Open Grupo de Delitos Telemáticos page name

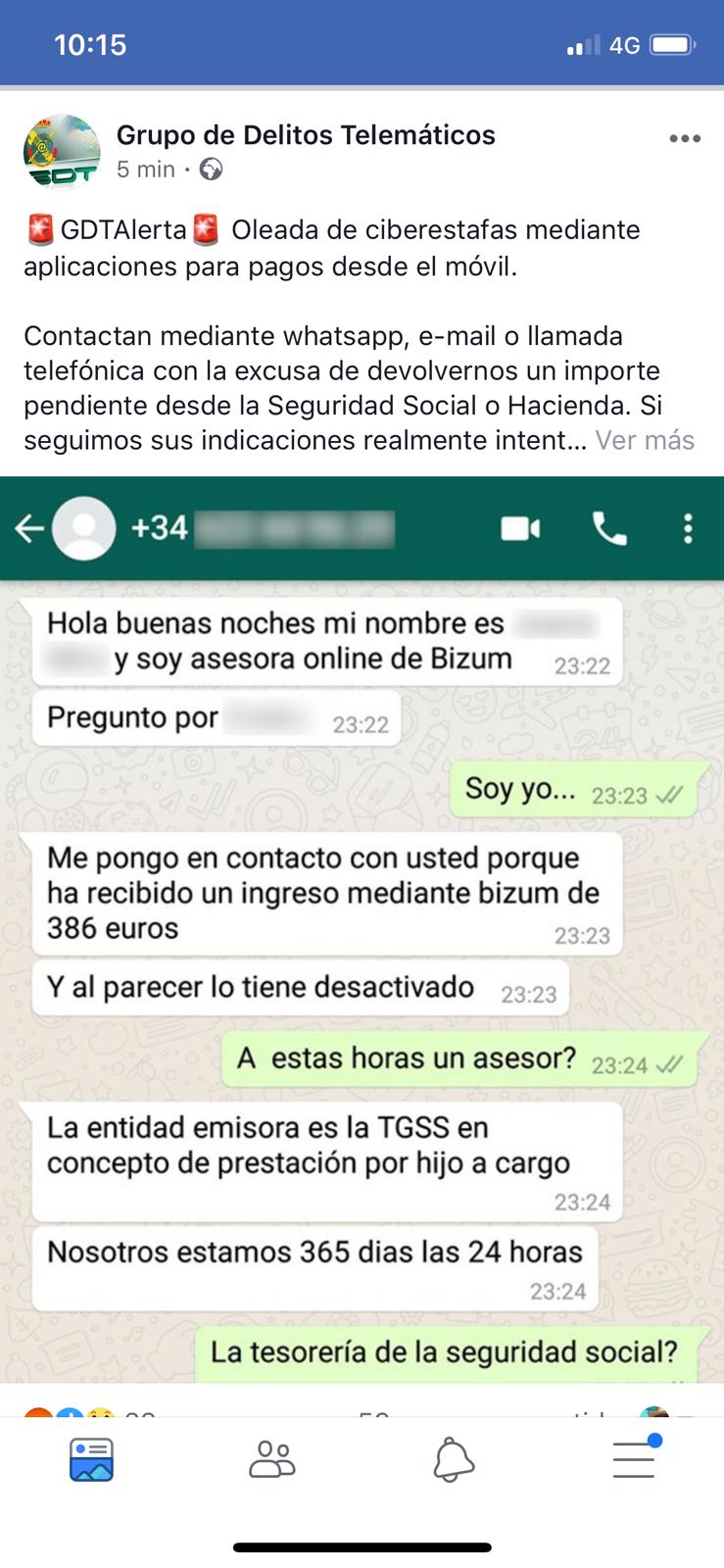[306, 135]
